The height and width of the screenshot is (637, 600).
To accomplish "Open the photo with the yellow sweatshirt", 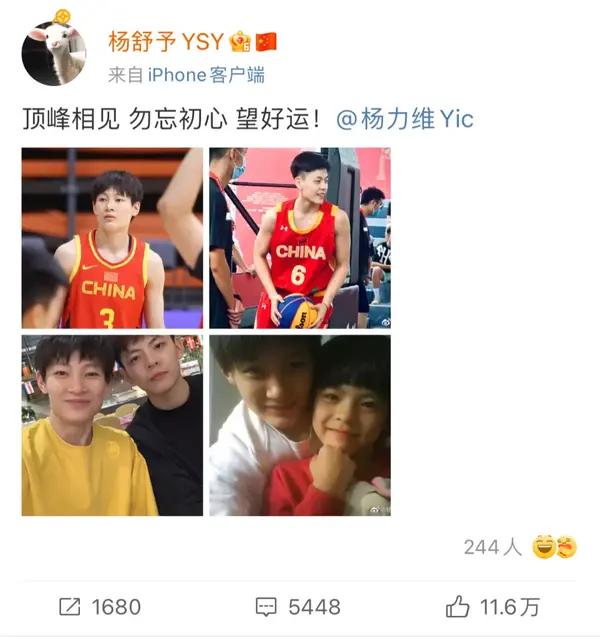I will click(112, 425).
